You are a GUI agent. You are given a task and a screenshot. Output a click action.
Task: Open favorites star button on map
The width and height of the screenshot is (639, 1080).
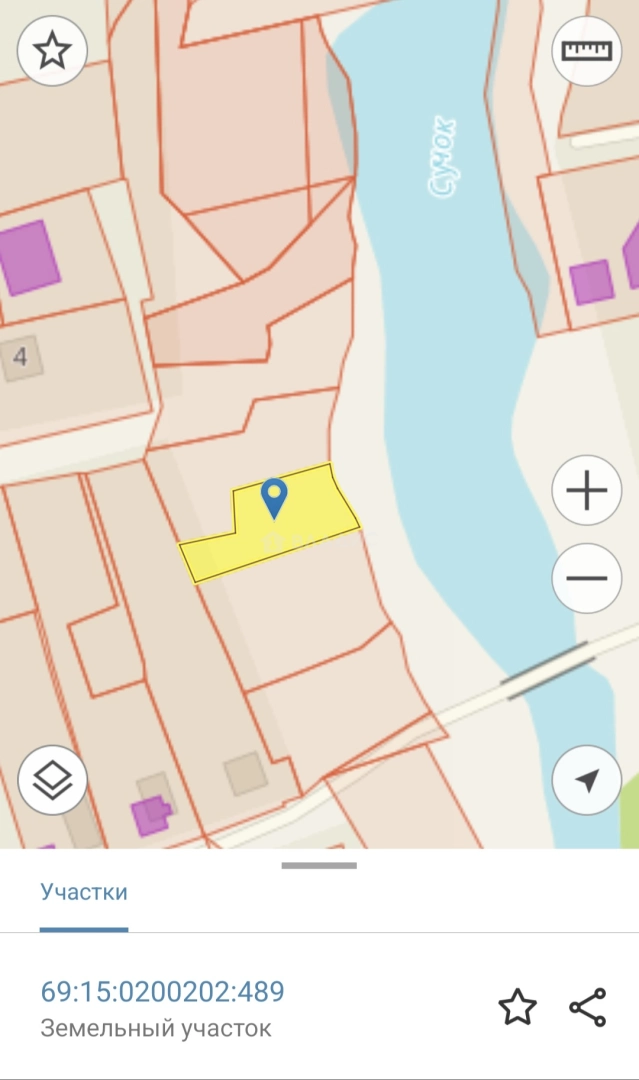52,51
